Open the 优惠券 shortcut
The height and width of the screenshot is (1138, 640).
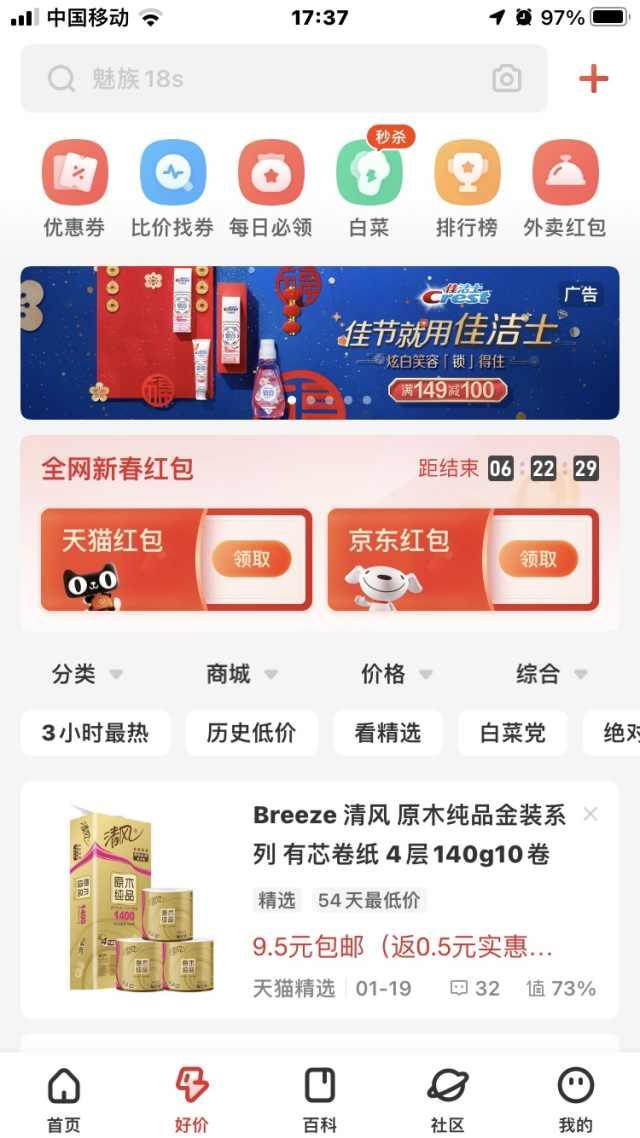[x=74, y=185]
